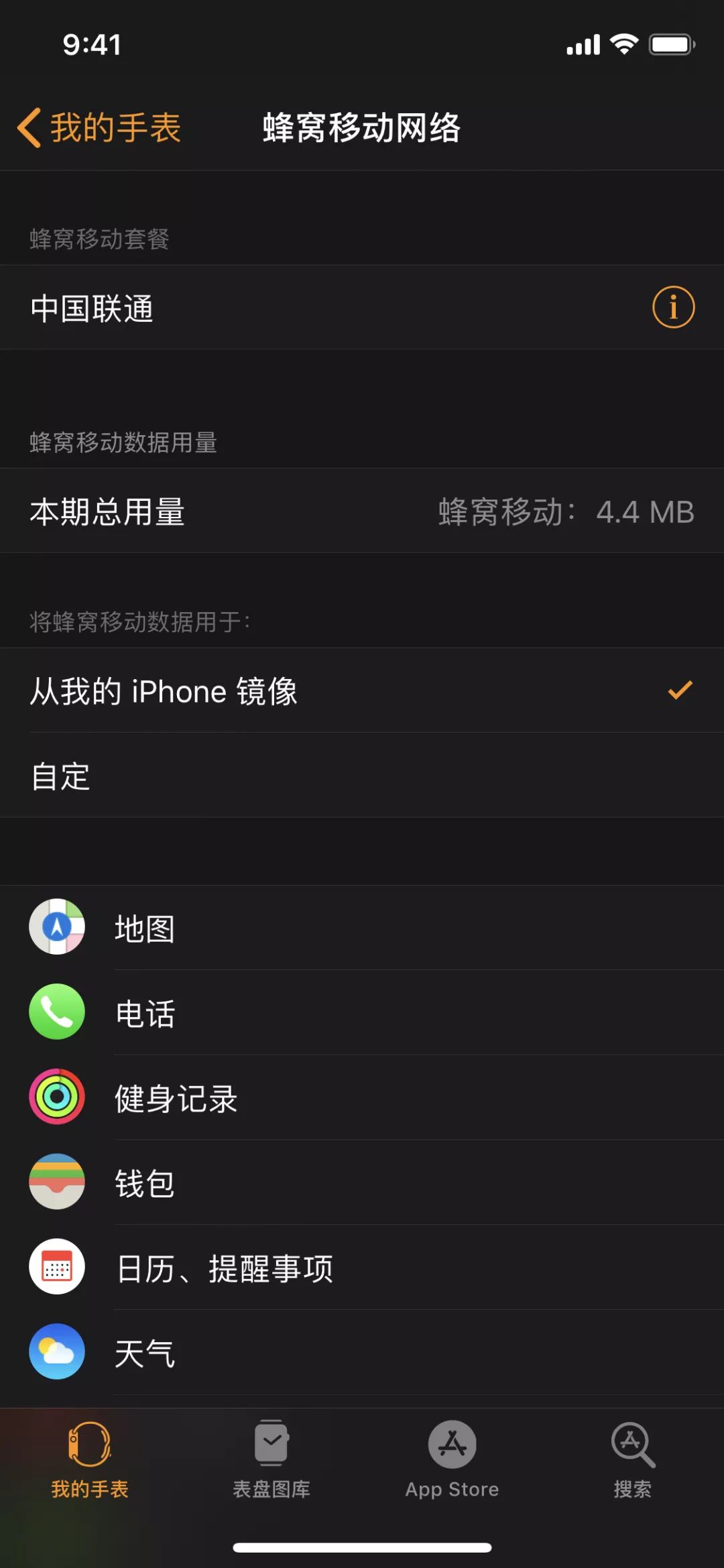The height and width of the screenshot is (1568, 724).
Task: Open 日历、提醒事项 cellular data settings
Action: (362, 1268)
